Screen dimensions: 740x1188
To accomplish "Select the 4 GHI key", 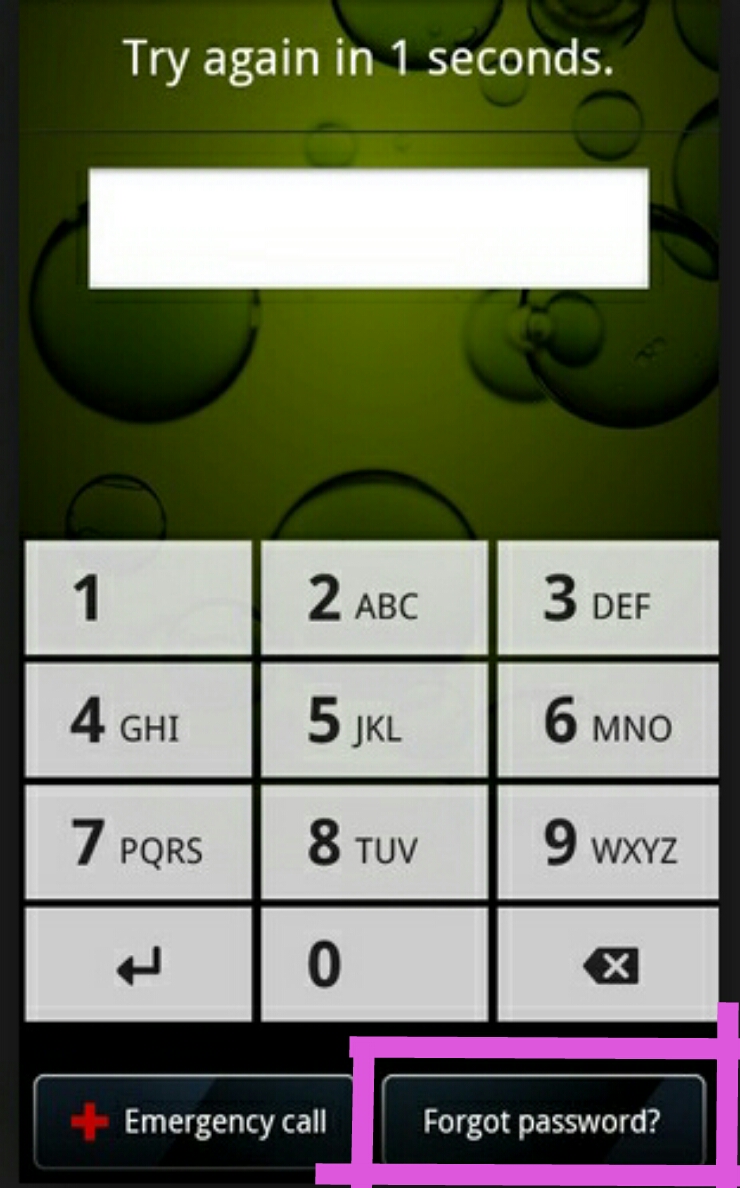I will [138, 722].
